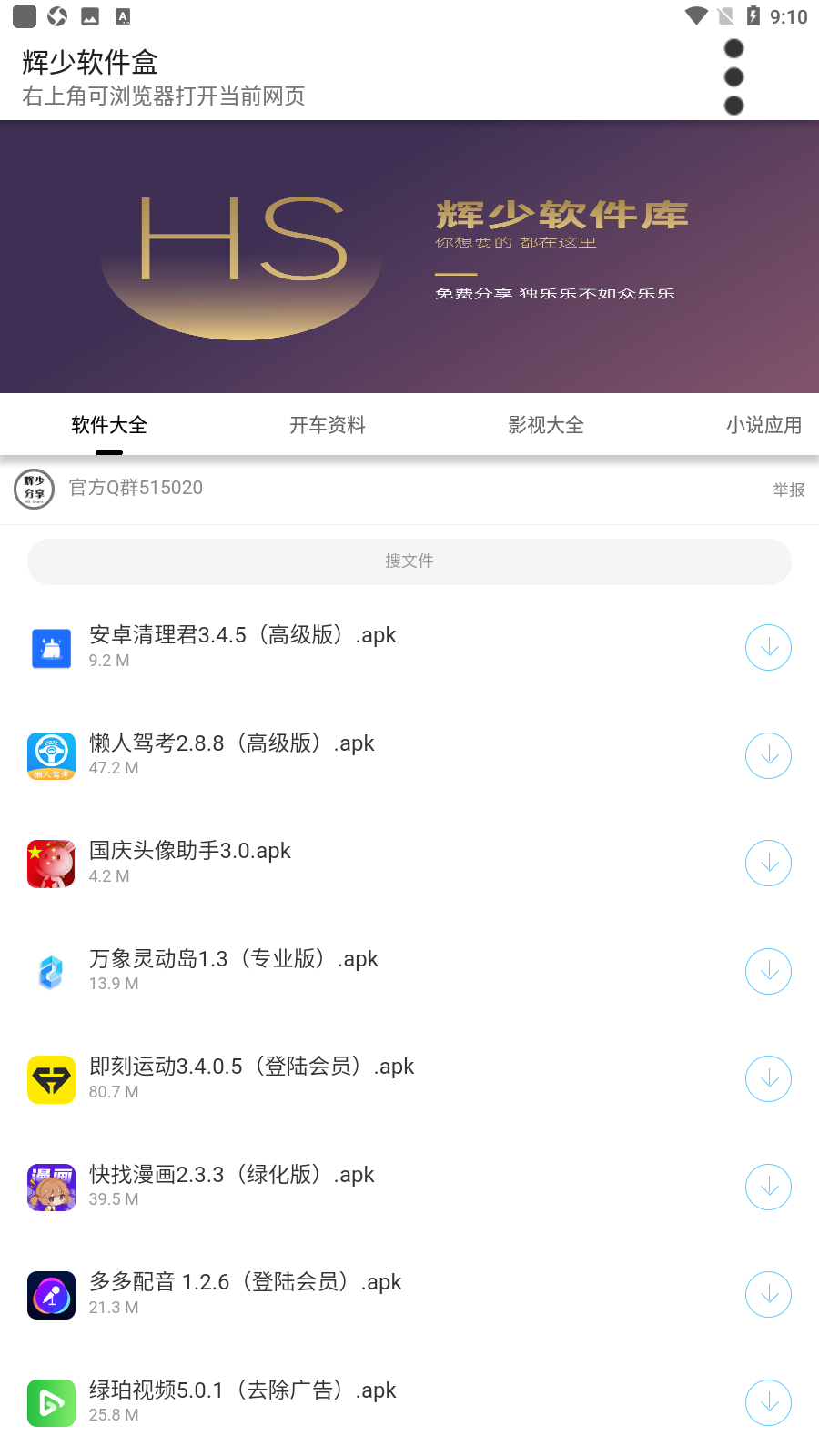Viewport: 819px width, 1456px height.
Task: Download 安卓清理君 with its arrow button
Action: click(768, 647)
